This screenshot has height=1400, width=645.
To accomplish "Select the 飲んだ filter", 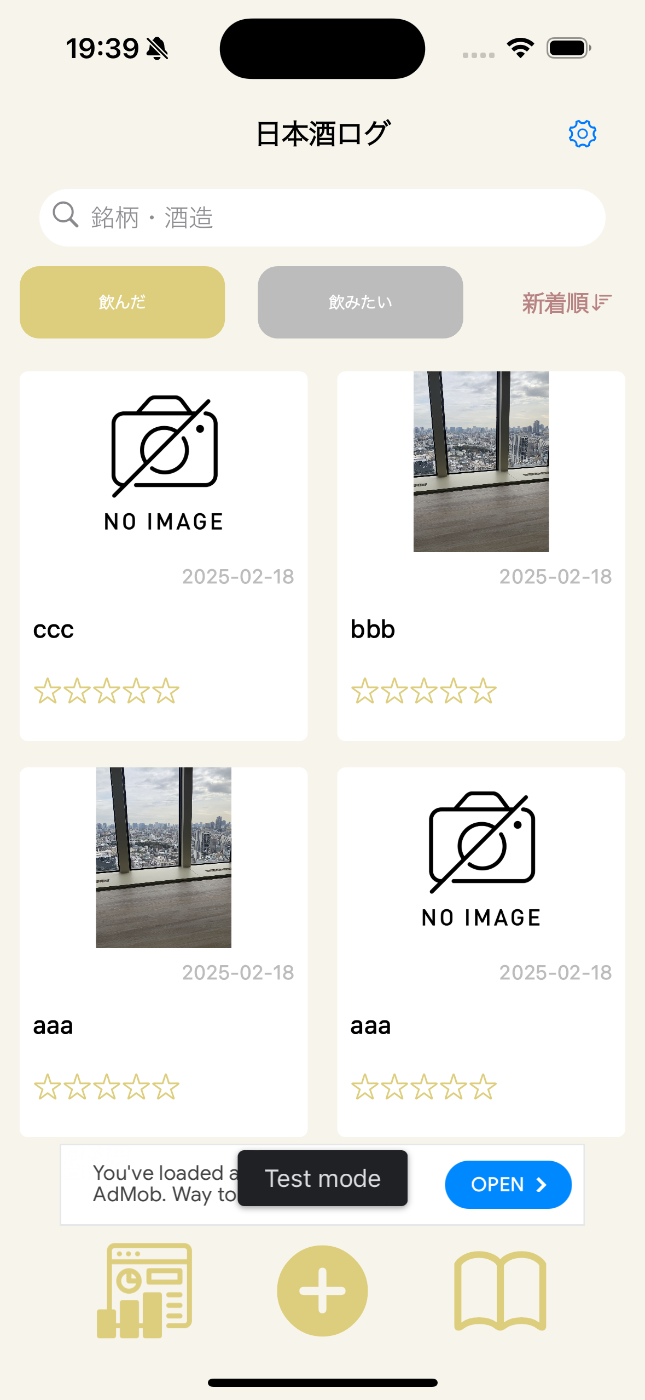I will 122,302.
